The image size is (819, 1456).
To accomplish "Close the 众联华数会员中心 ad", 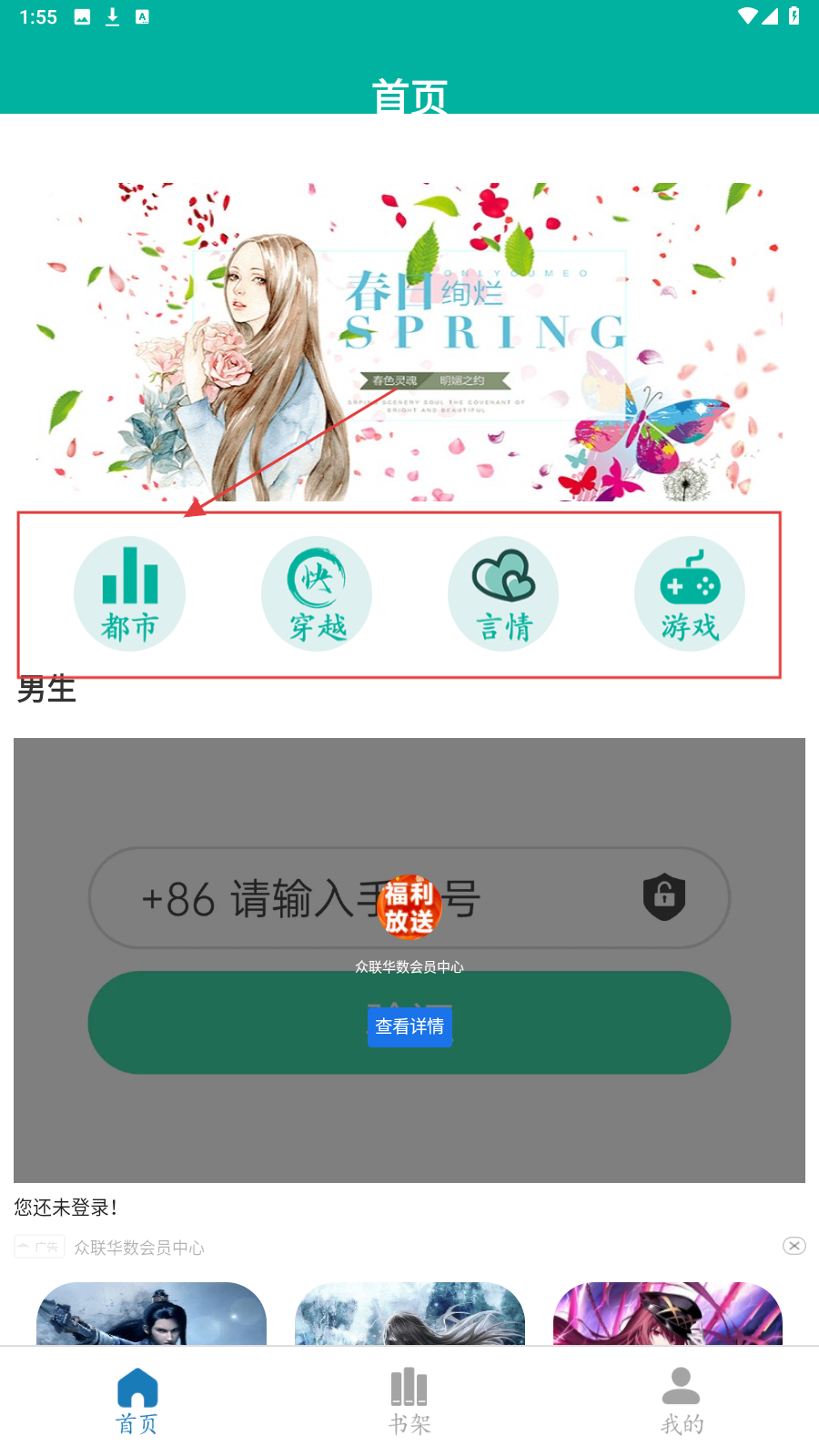I will 794,1246.
